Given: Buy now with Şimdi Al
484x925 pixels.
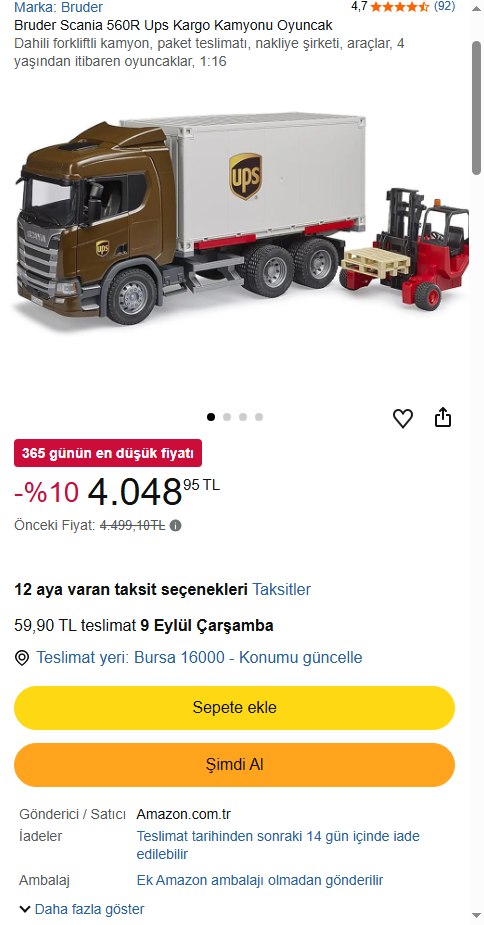Looking at the screenshot, I should (234, 765).
